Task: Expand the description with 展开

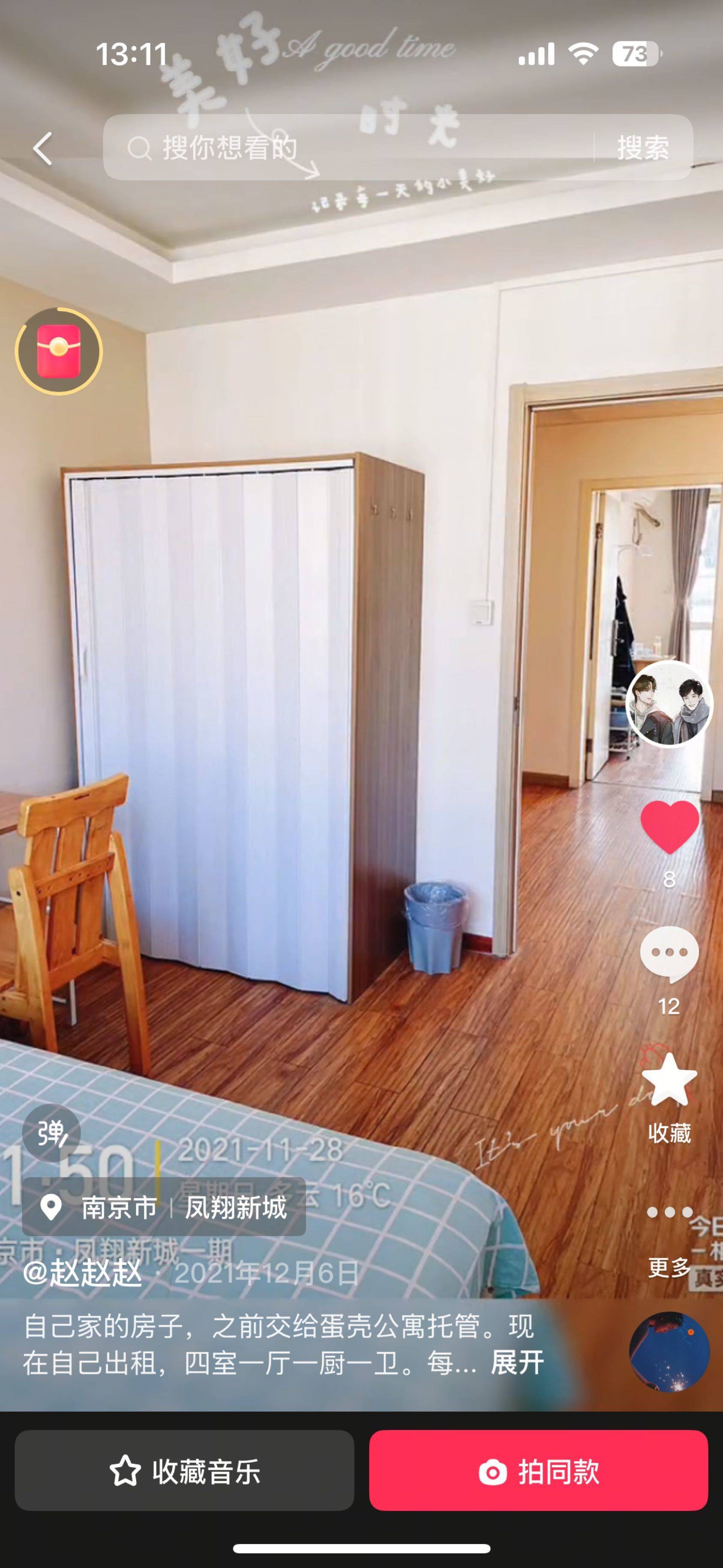Action: [x=517, y=1362]
